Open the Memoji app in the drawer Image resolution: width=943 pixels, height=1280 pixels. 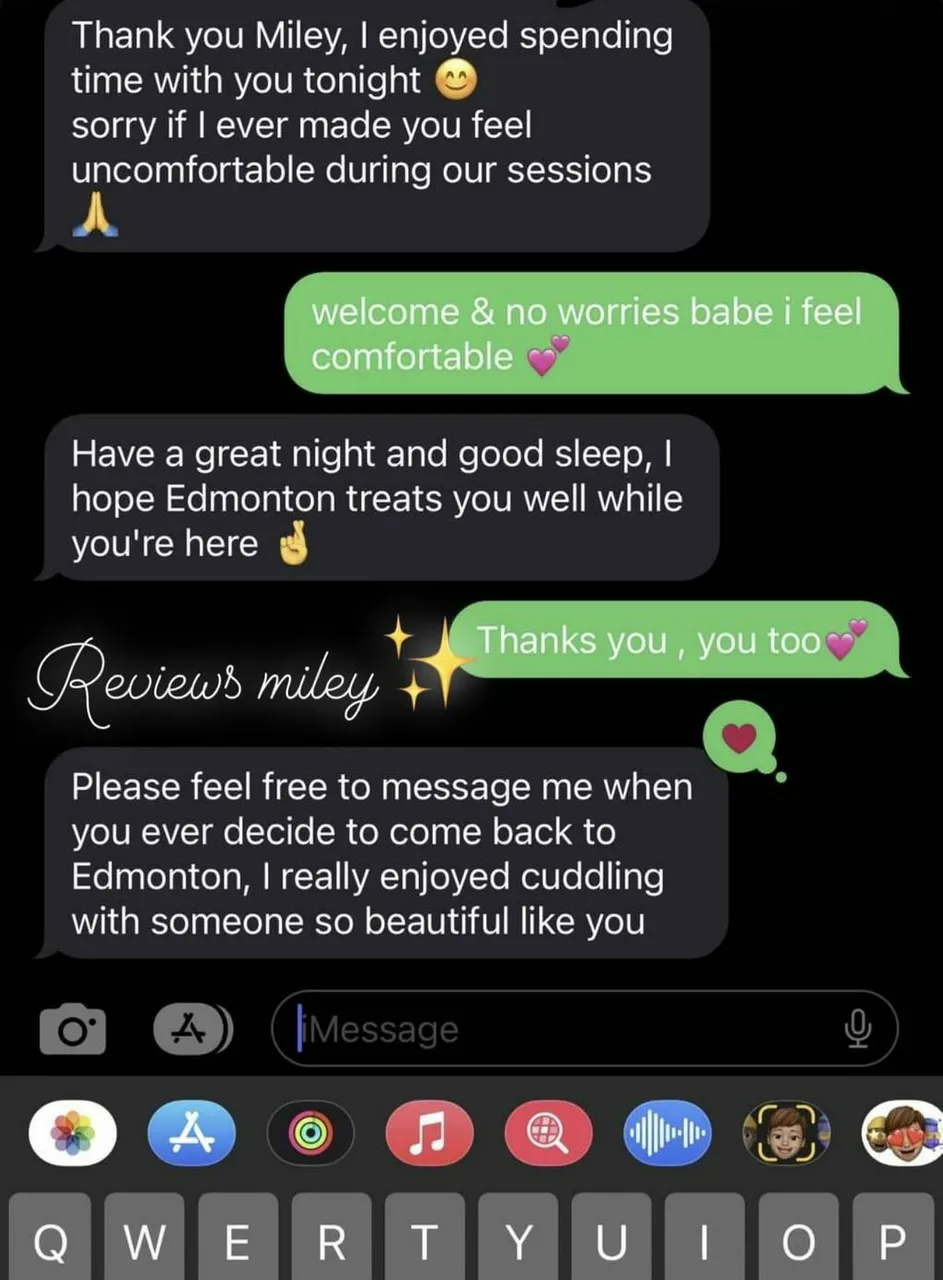click(x=786, y=1133)
